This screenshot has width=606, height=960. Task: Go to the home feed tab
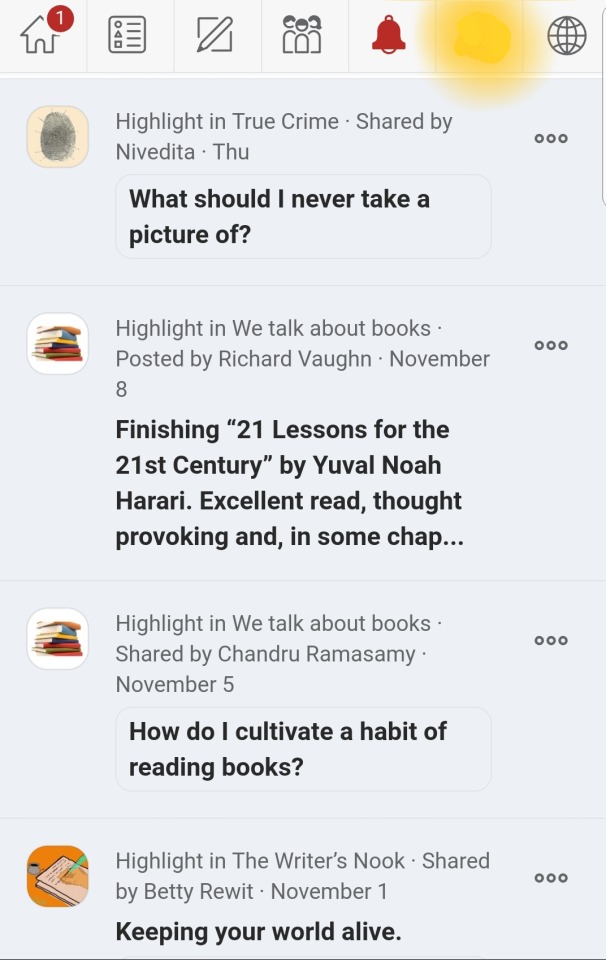click(x=42, y=36)
